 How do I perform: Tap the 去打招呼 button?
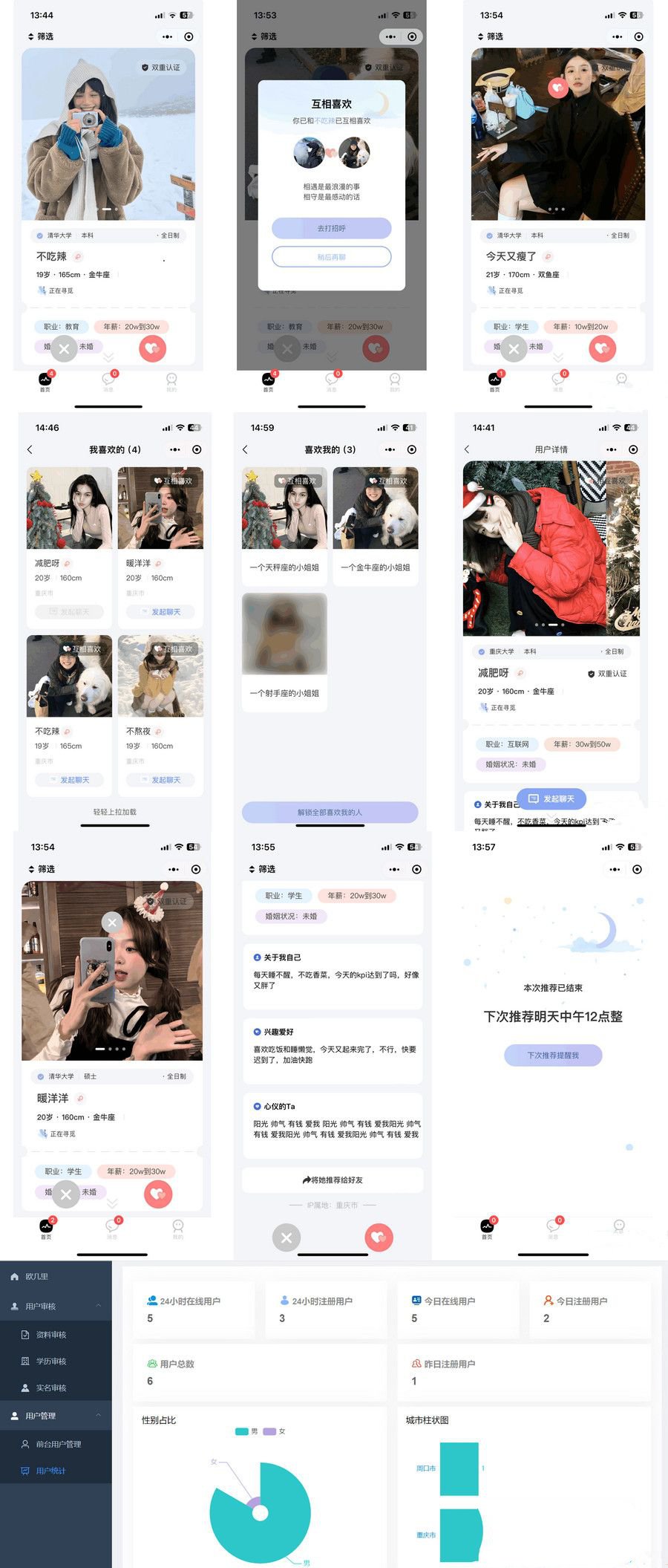click(x=331, y=228)
